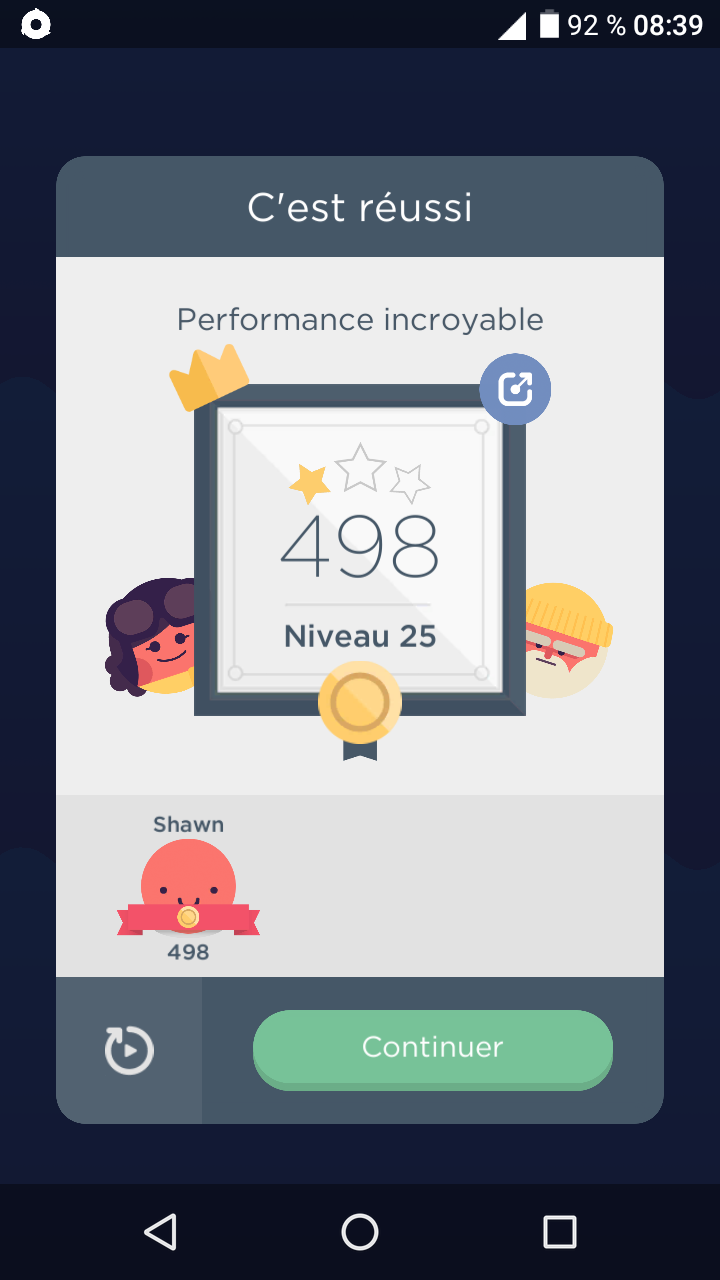Replay the level with the restart icon
Screen dimensions: 720x1280
coord(129,1050)
